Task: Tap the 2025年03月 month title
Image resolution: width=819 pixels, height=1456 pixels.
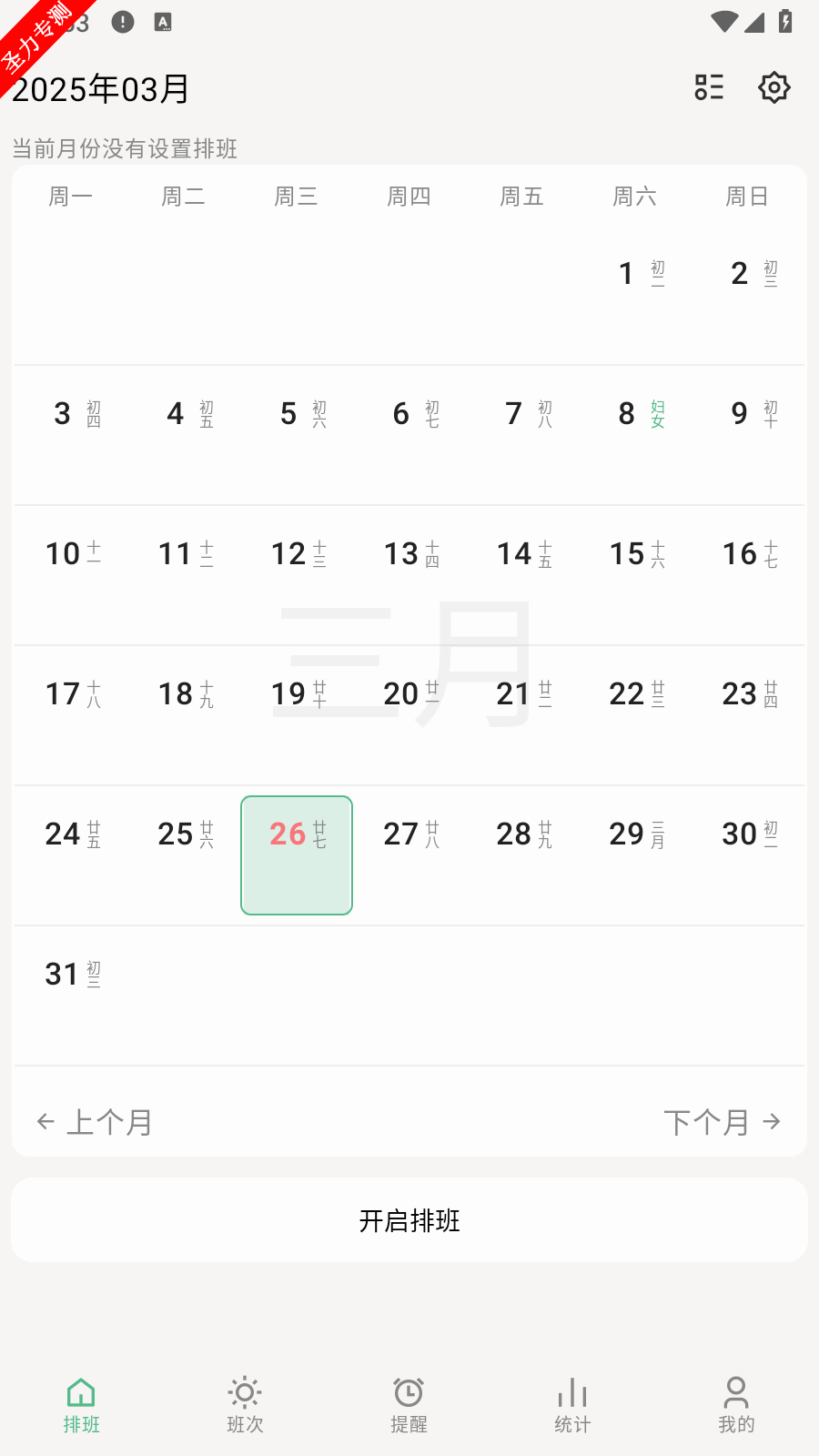Action: coord(101,89)
